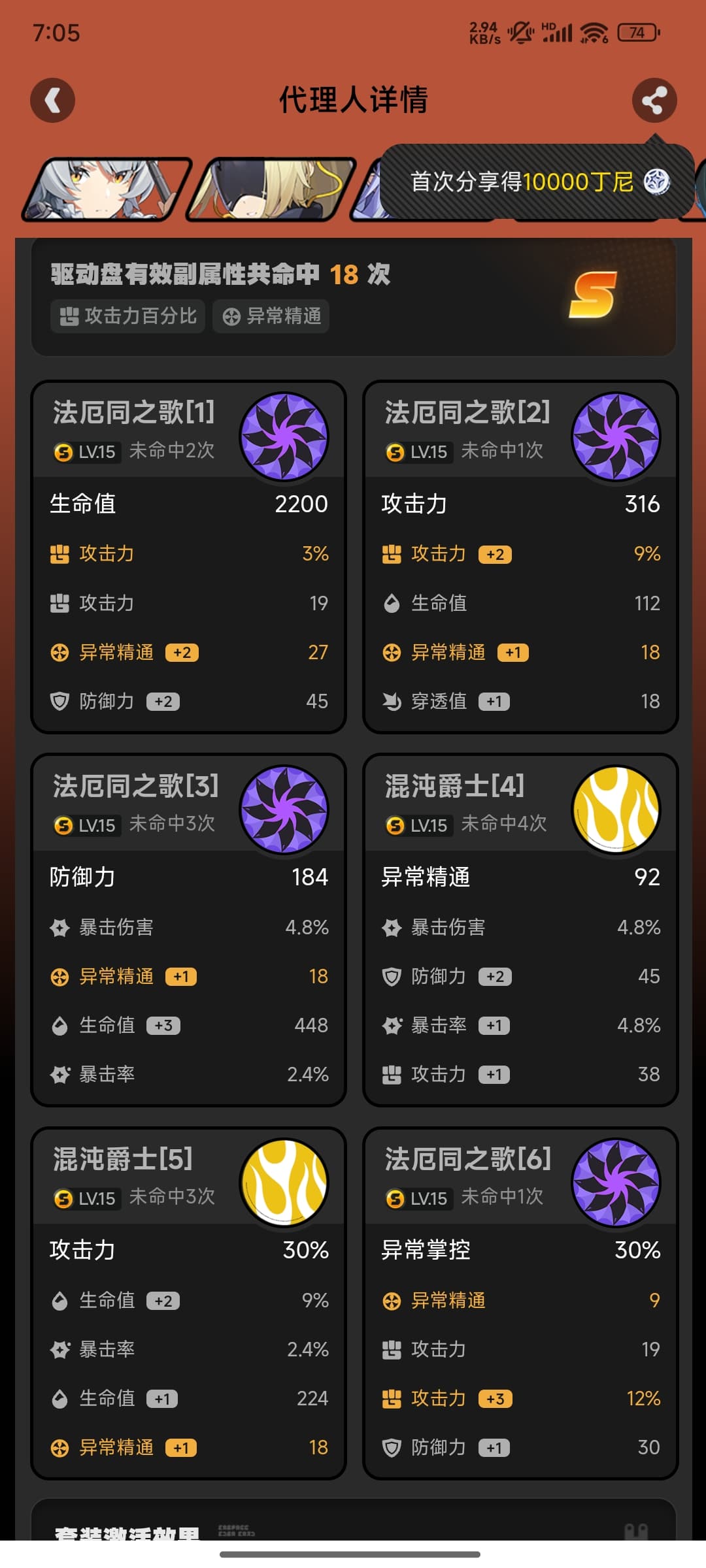Open drive disc 法厄同之歌[6] card

tap(520, 1303)
